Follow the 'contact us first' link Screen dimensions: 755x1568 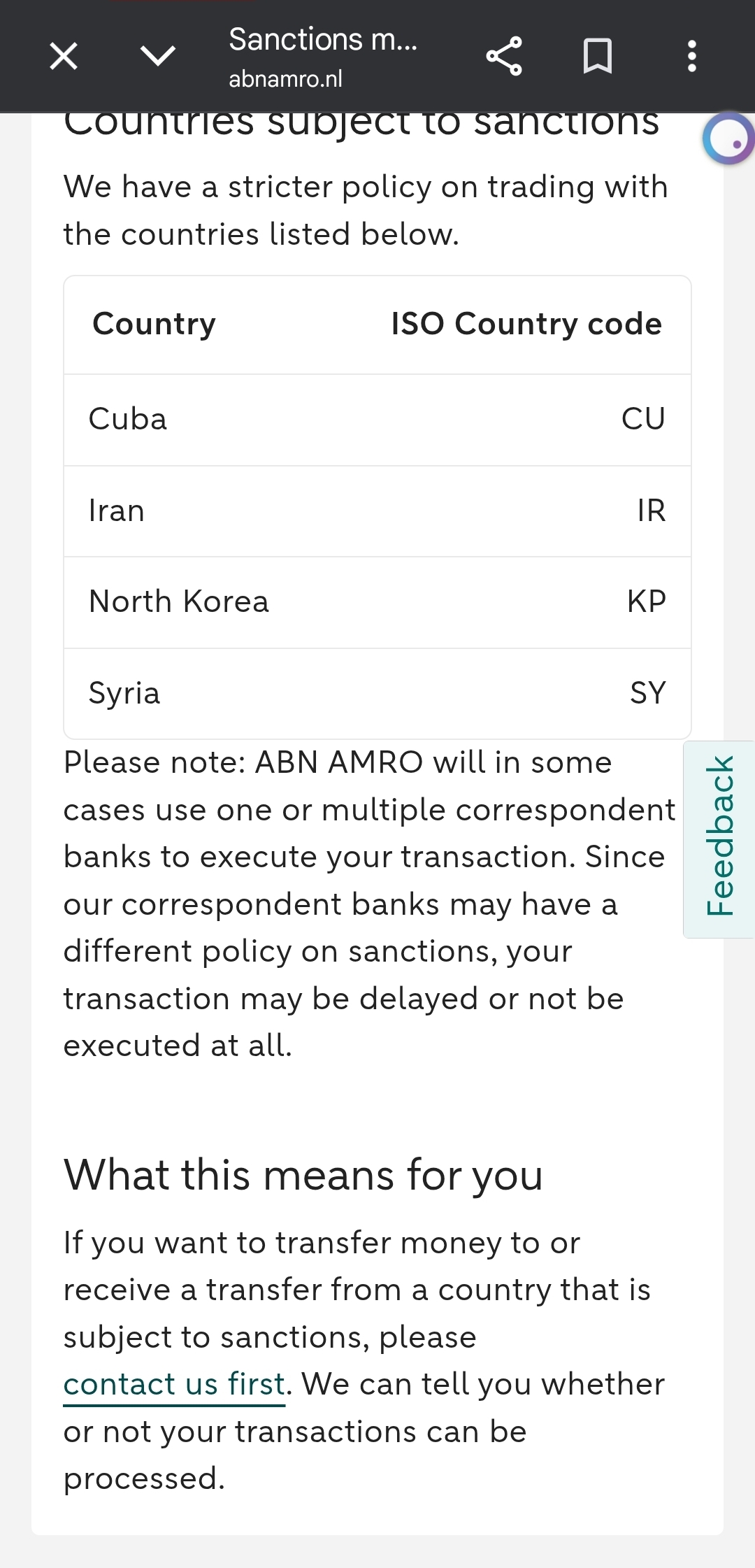(174, 1384)
